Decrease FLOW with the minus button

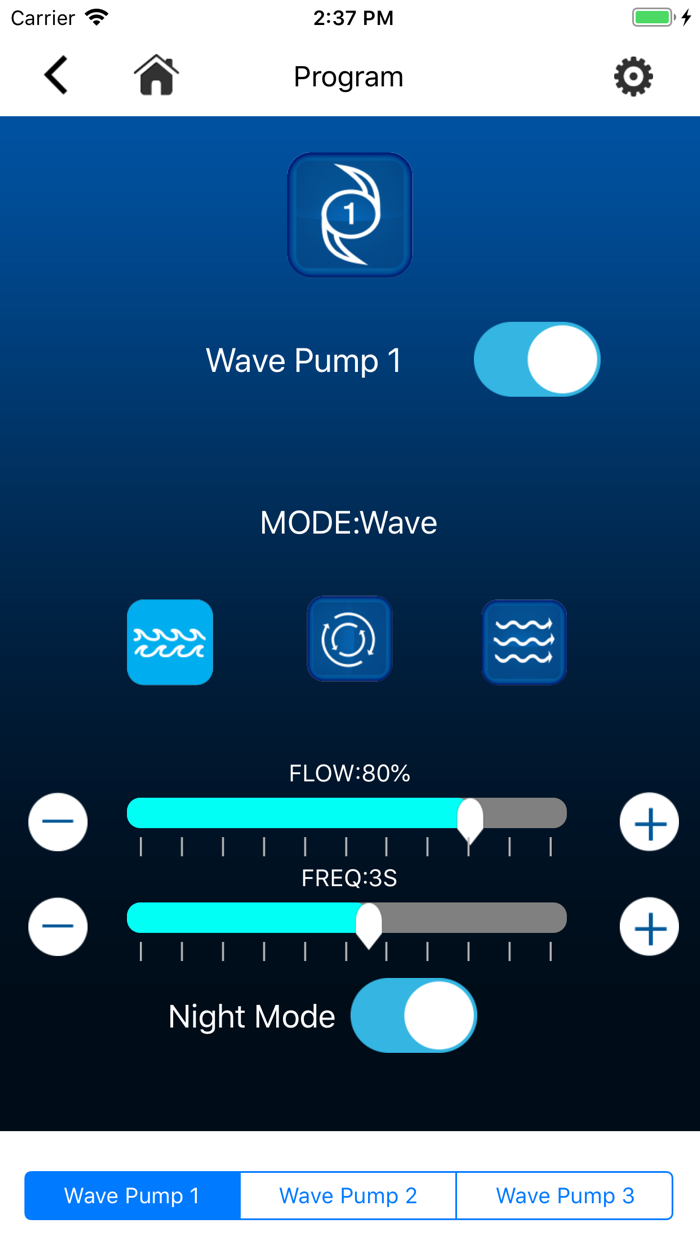58,822
